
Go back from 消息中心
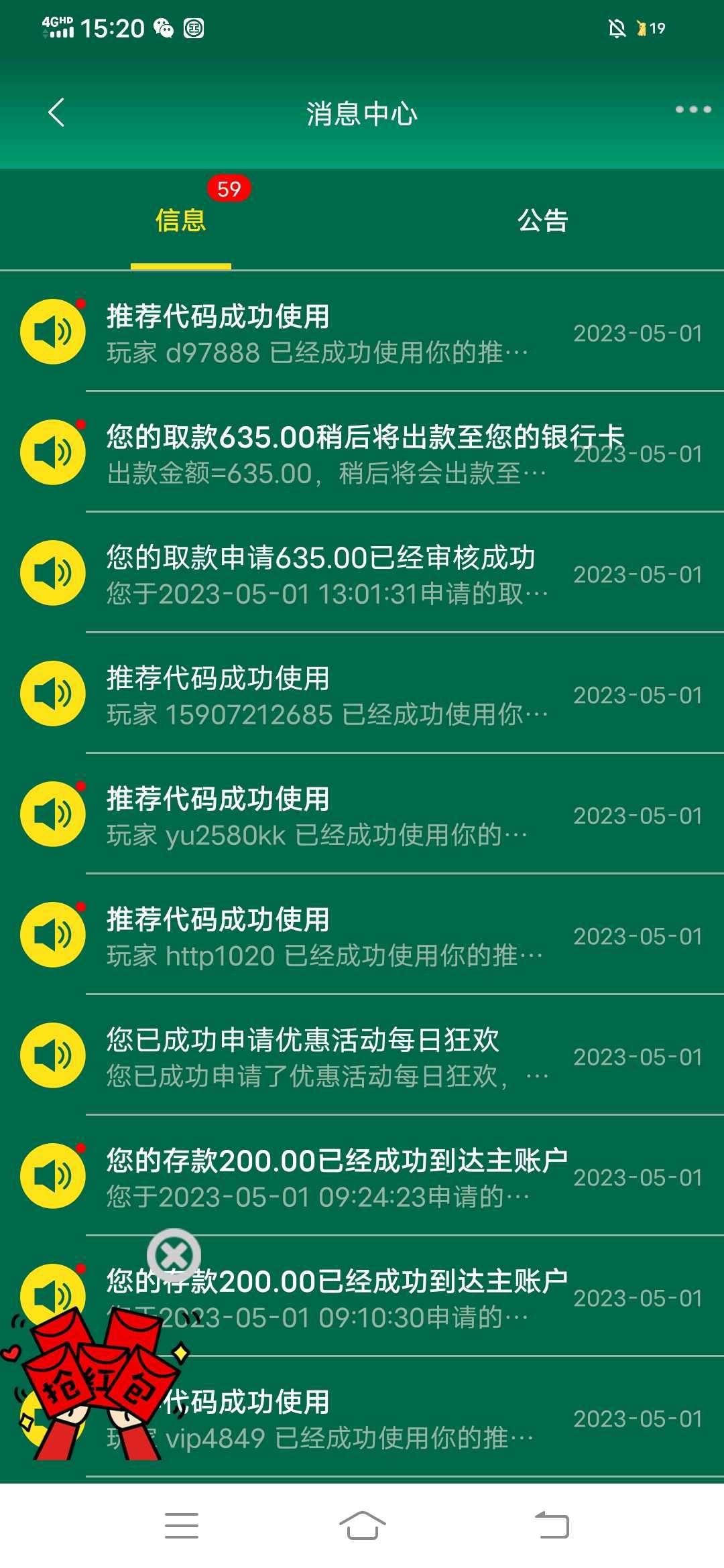pos(57,113)
